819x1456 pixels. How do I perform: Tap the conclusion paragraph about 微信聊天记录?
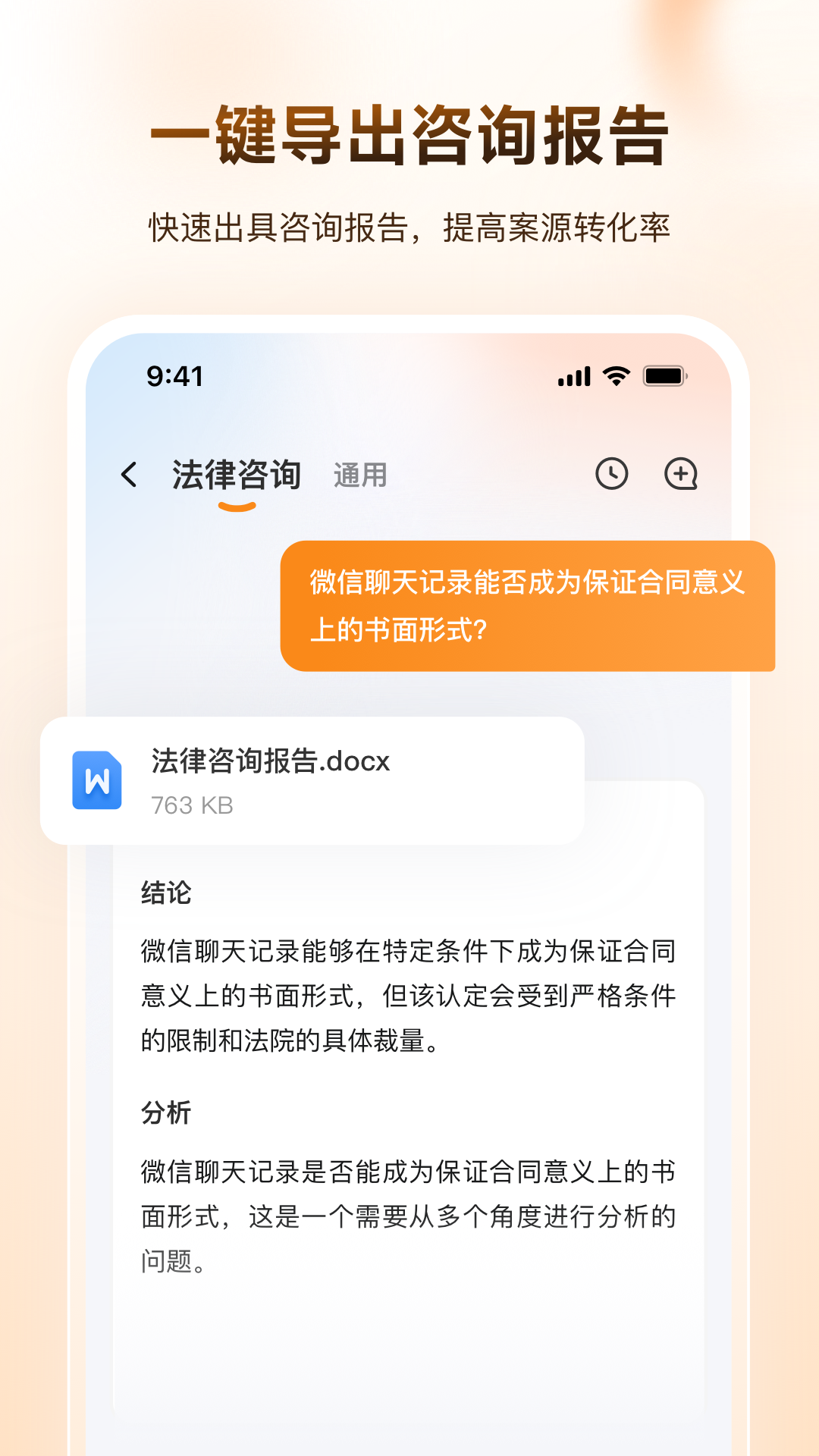coord(409,993)
